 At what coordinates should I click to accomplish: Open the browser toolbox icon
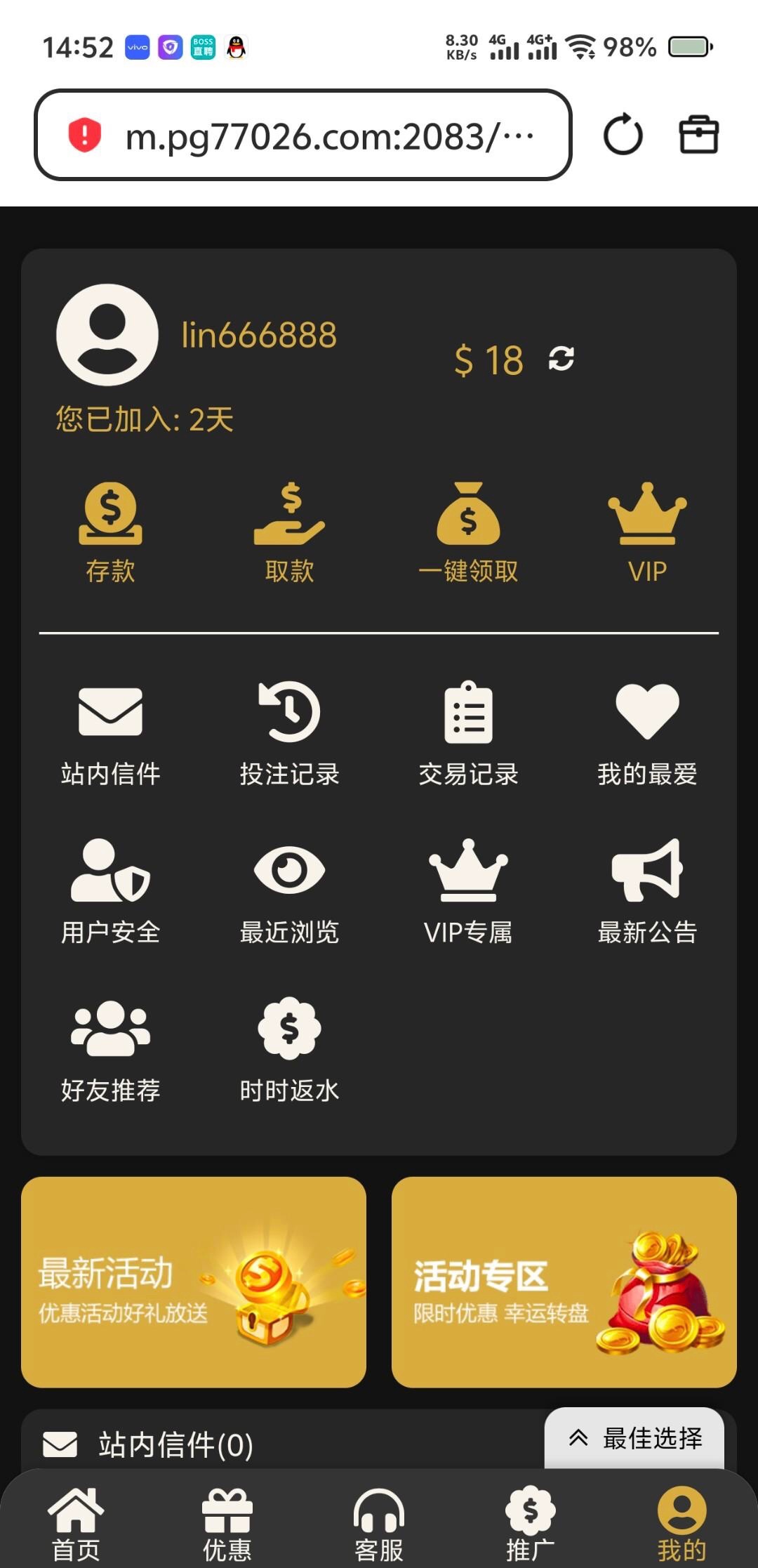tap(698, 135)
